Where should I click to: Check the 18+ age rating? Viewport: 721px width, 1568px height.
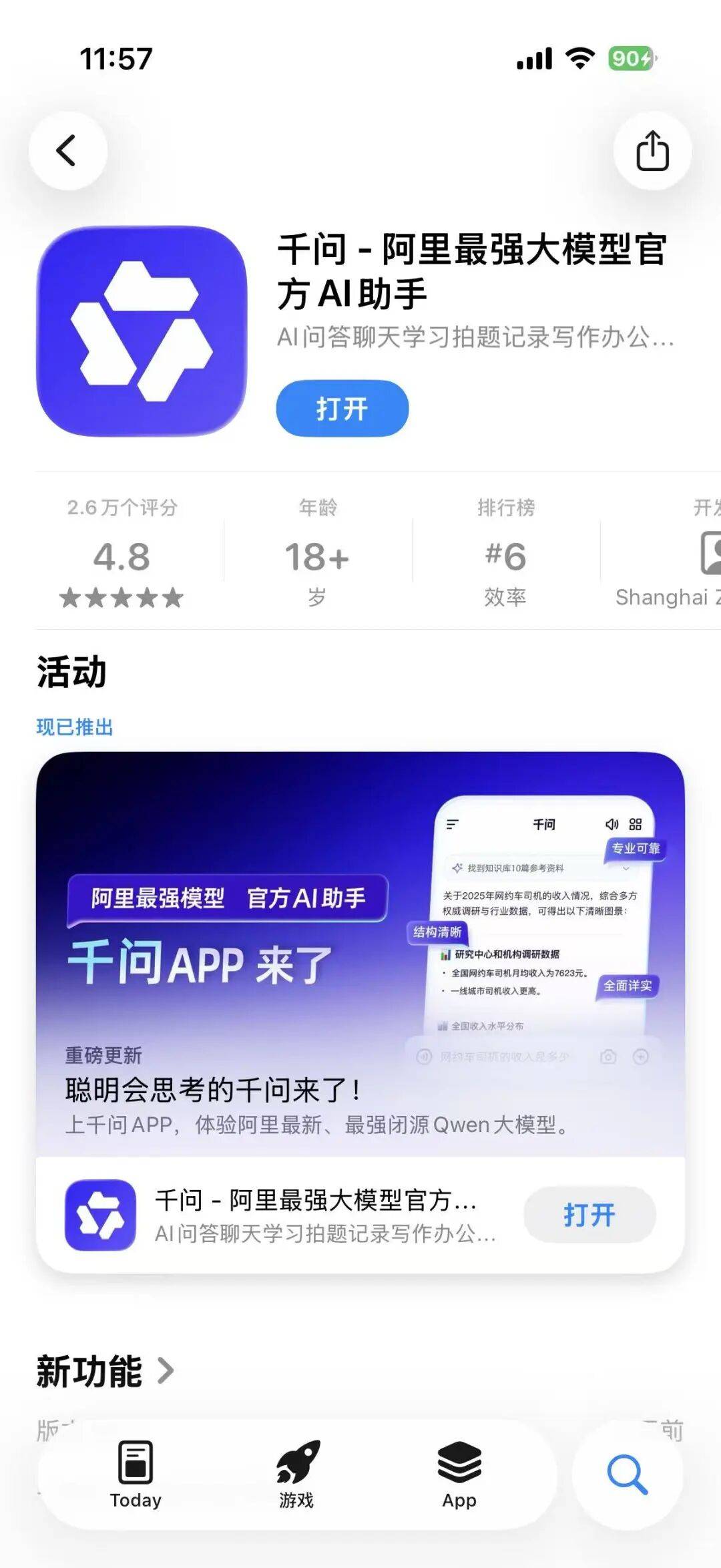point(317,554)
